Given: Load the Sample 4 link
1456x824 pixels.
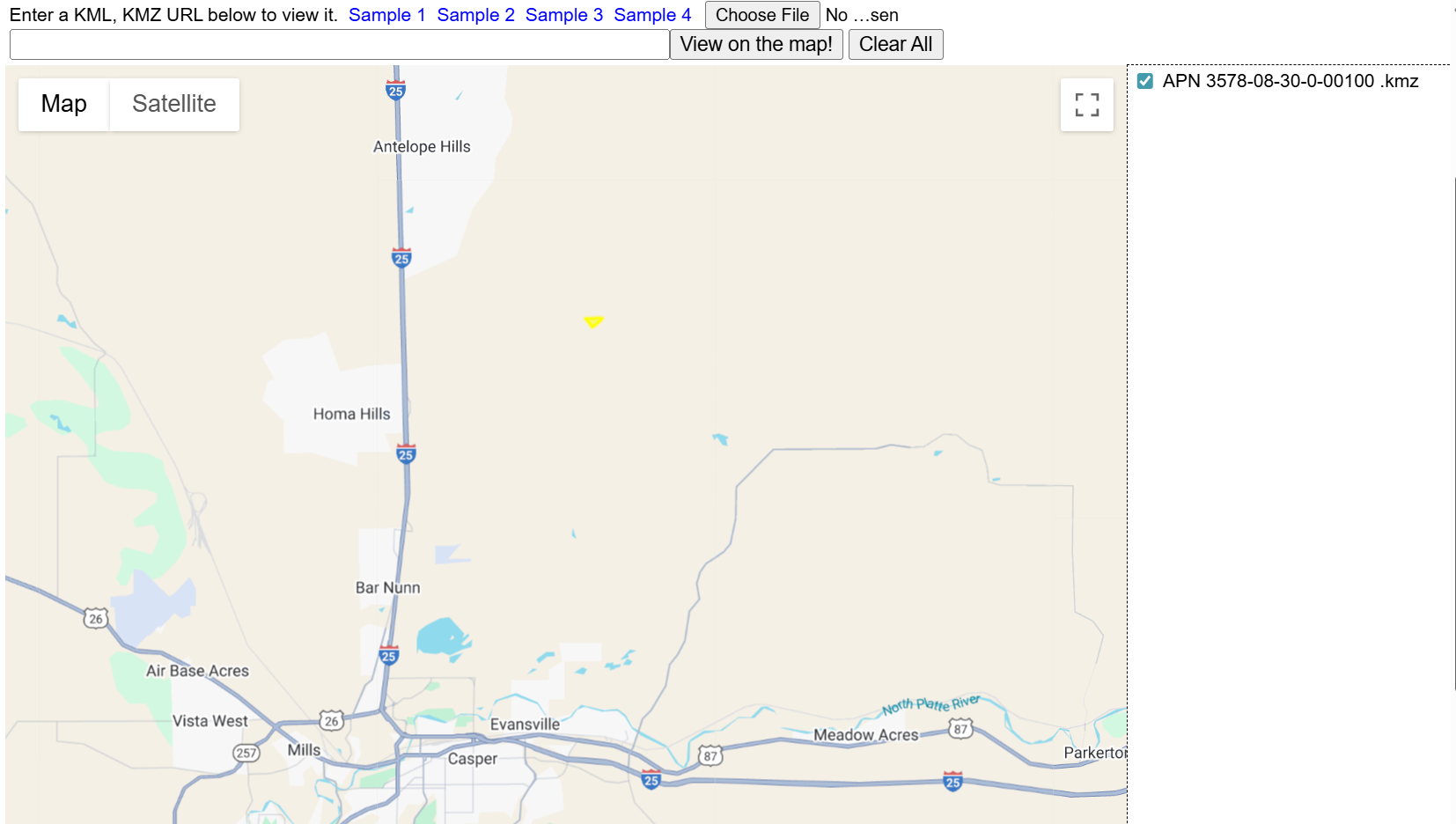Looking at the screenshot, I should 652,15.
